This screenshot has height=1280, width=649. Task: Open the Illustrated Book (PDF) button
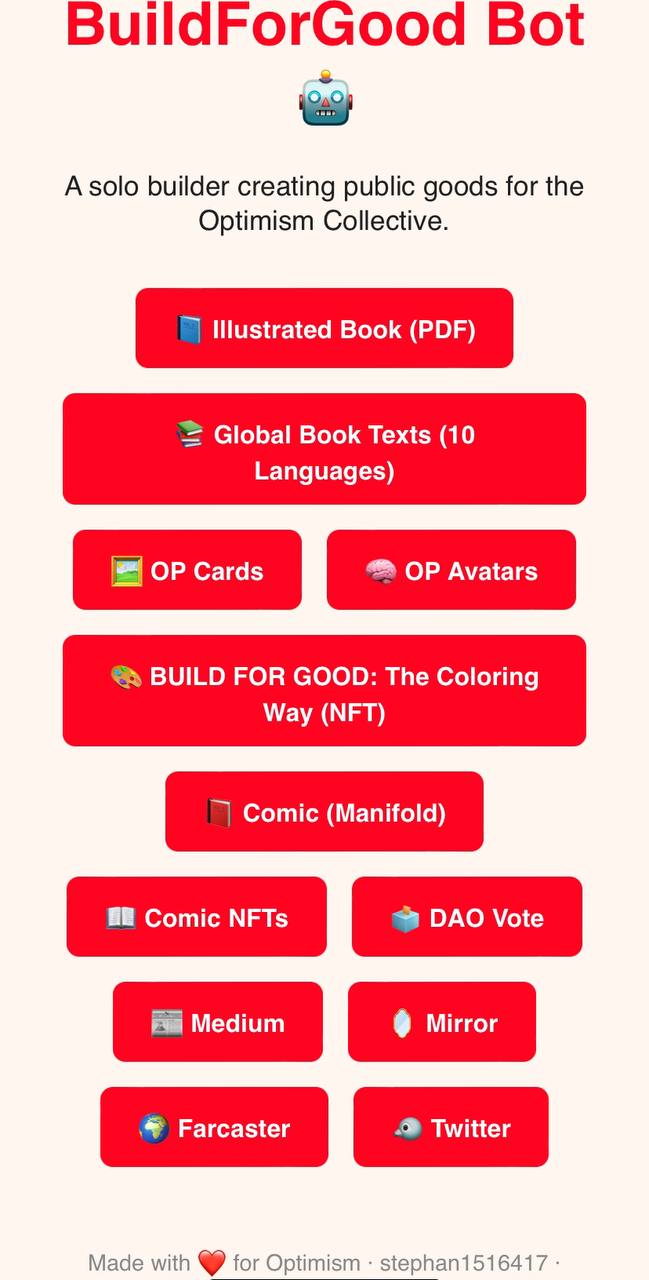(x=324, y=328)
